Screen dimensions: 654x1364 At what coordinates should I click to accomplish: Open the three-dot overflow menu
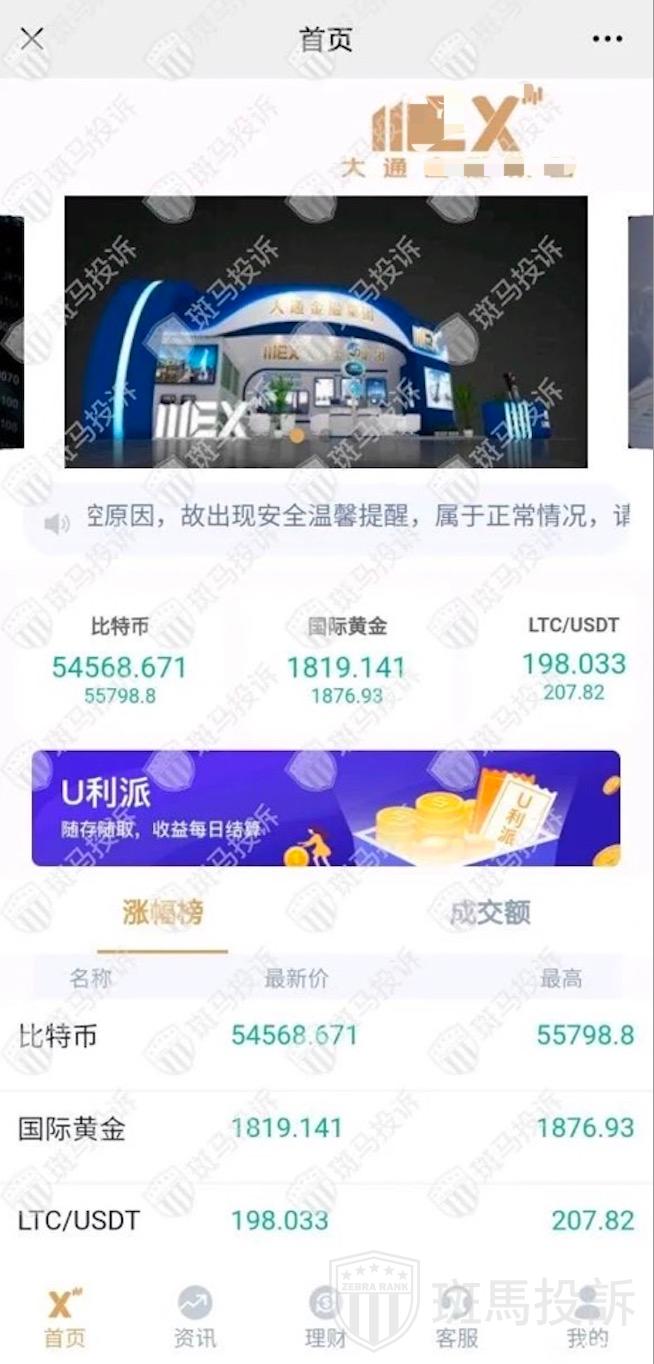pos(607,39)
